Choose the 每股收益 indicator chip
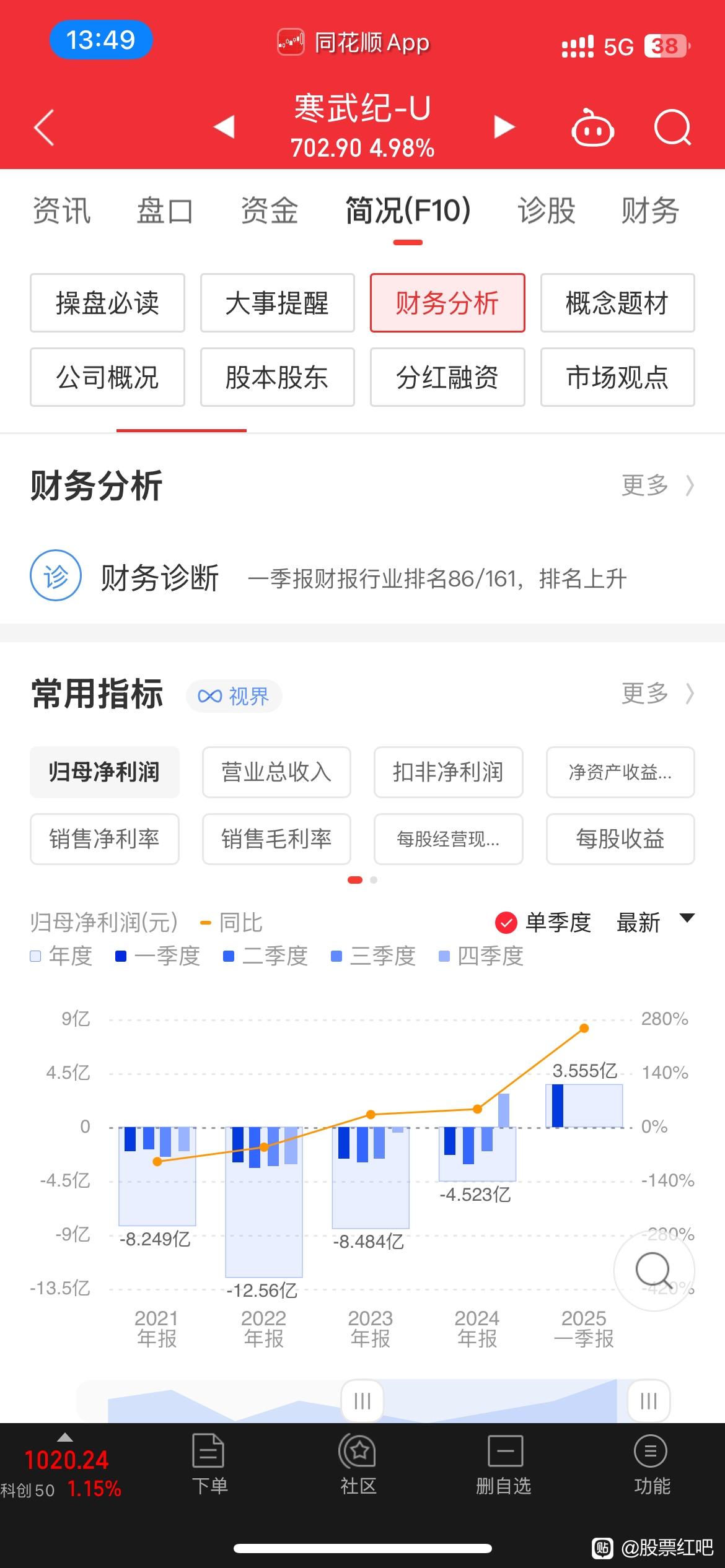 (x=620, y=839)
